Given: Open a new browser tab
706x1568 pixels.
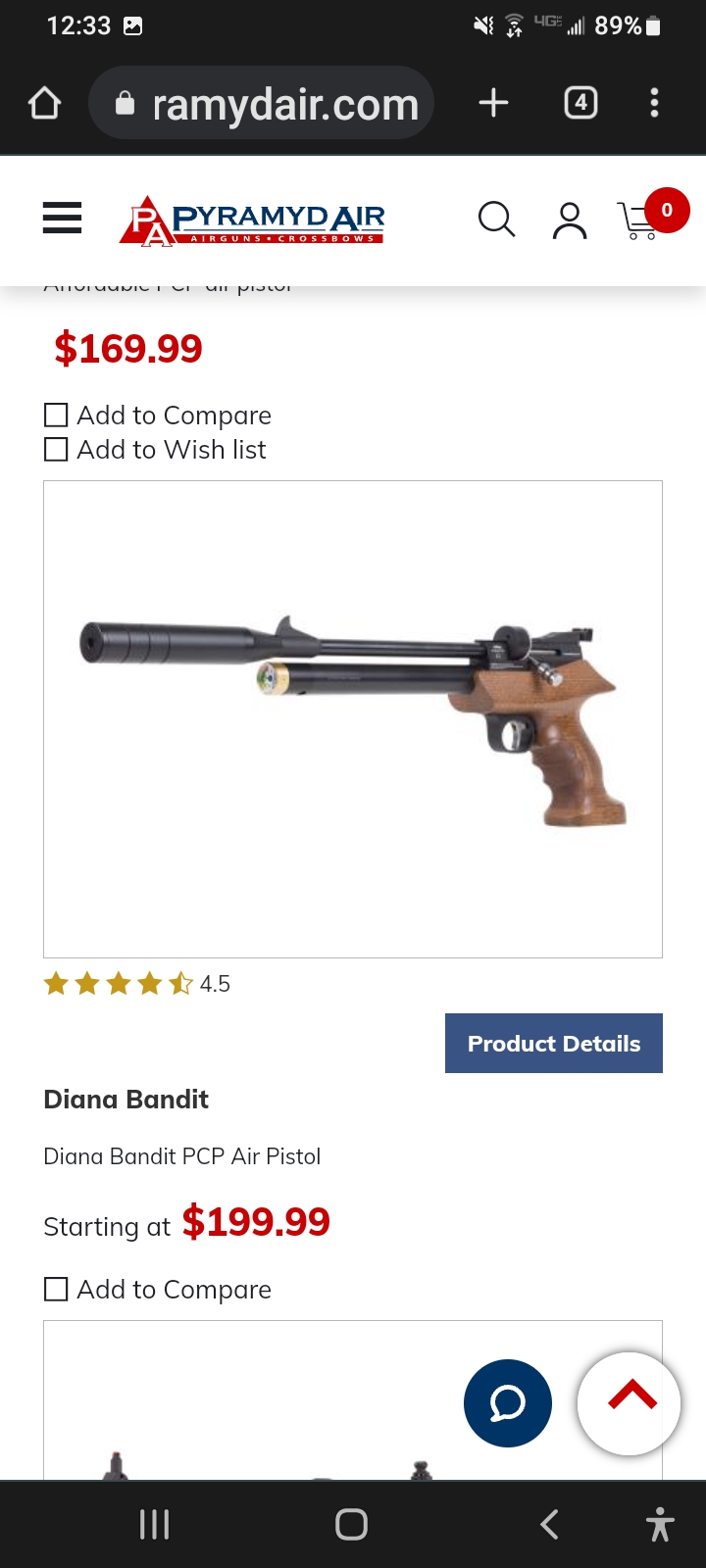Looking at the screenshot, I should (x=493, y=103).
